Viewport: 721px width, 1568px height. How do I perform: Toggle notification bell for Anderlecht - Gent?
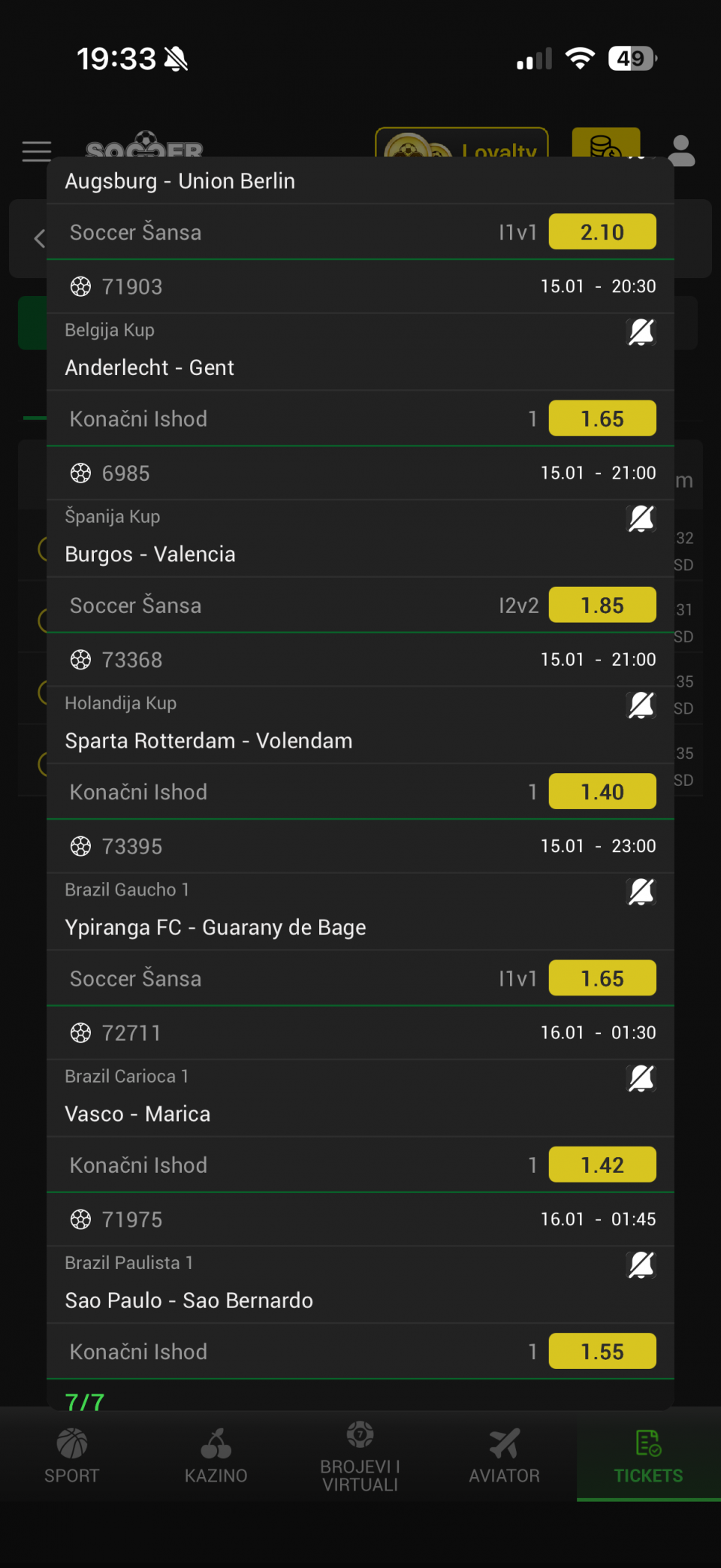pos(641,331)
